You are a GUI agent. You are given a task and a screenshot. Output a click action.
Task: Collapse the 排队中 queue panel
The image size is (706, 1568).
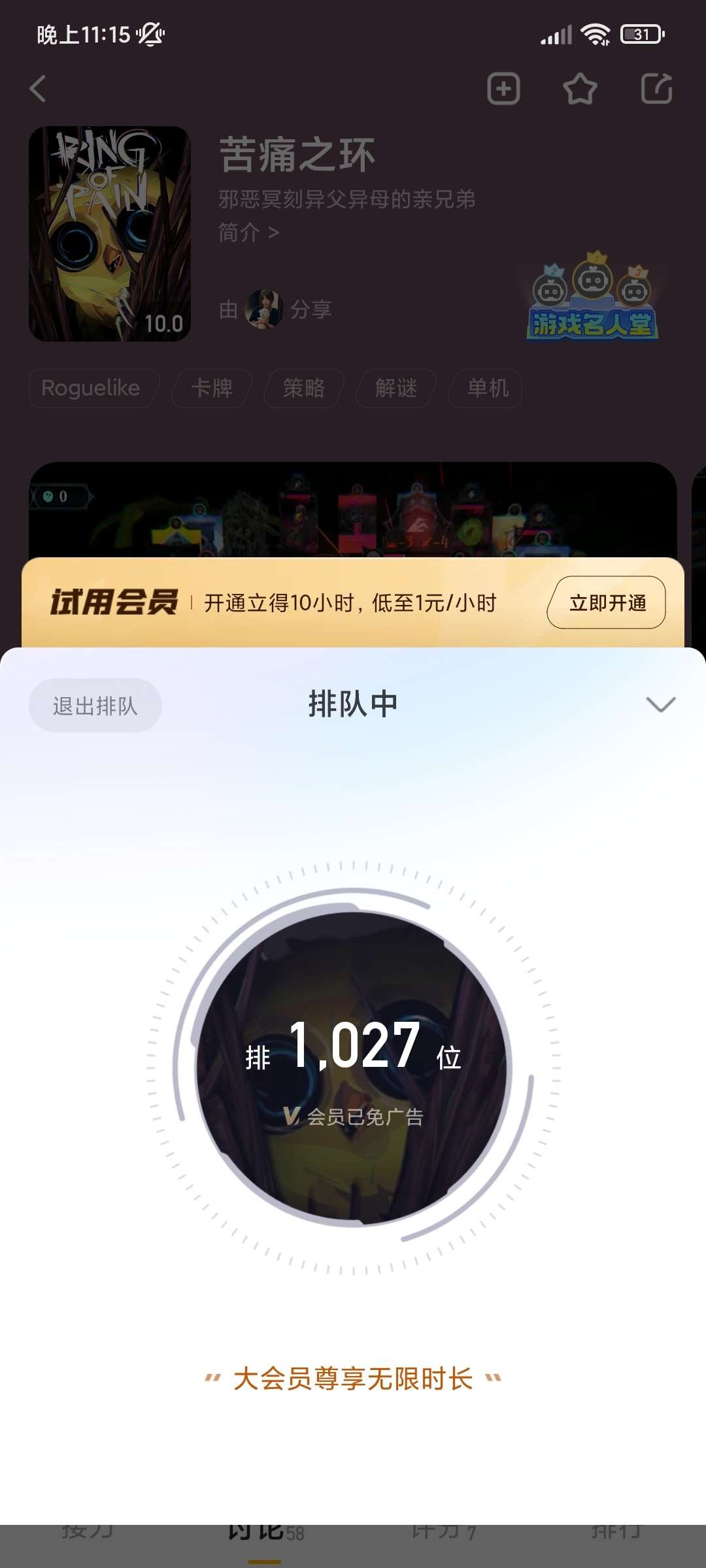tap(660, 704)
